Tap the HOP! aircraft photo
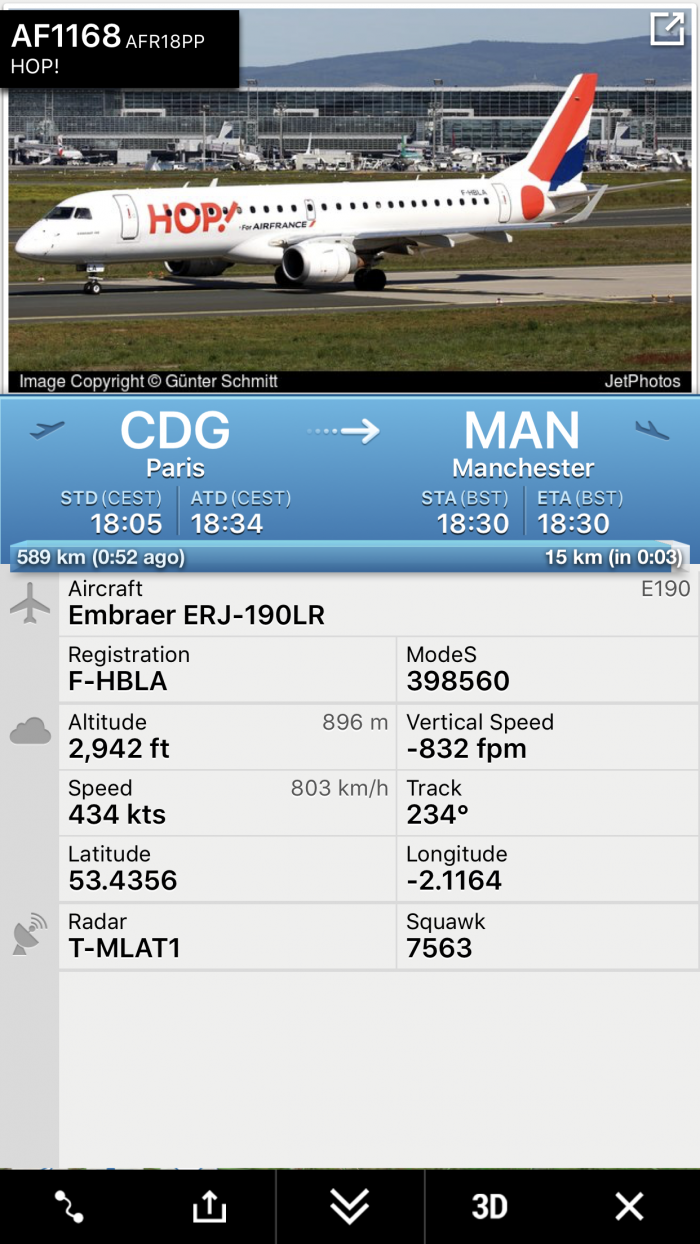The width and height of the screenshot is (700, 1244). (x=350, y=220)
